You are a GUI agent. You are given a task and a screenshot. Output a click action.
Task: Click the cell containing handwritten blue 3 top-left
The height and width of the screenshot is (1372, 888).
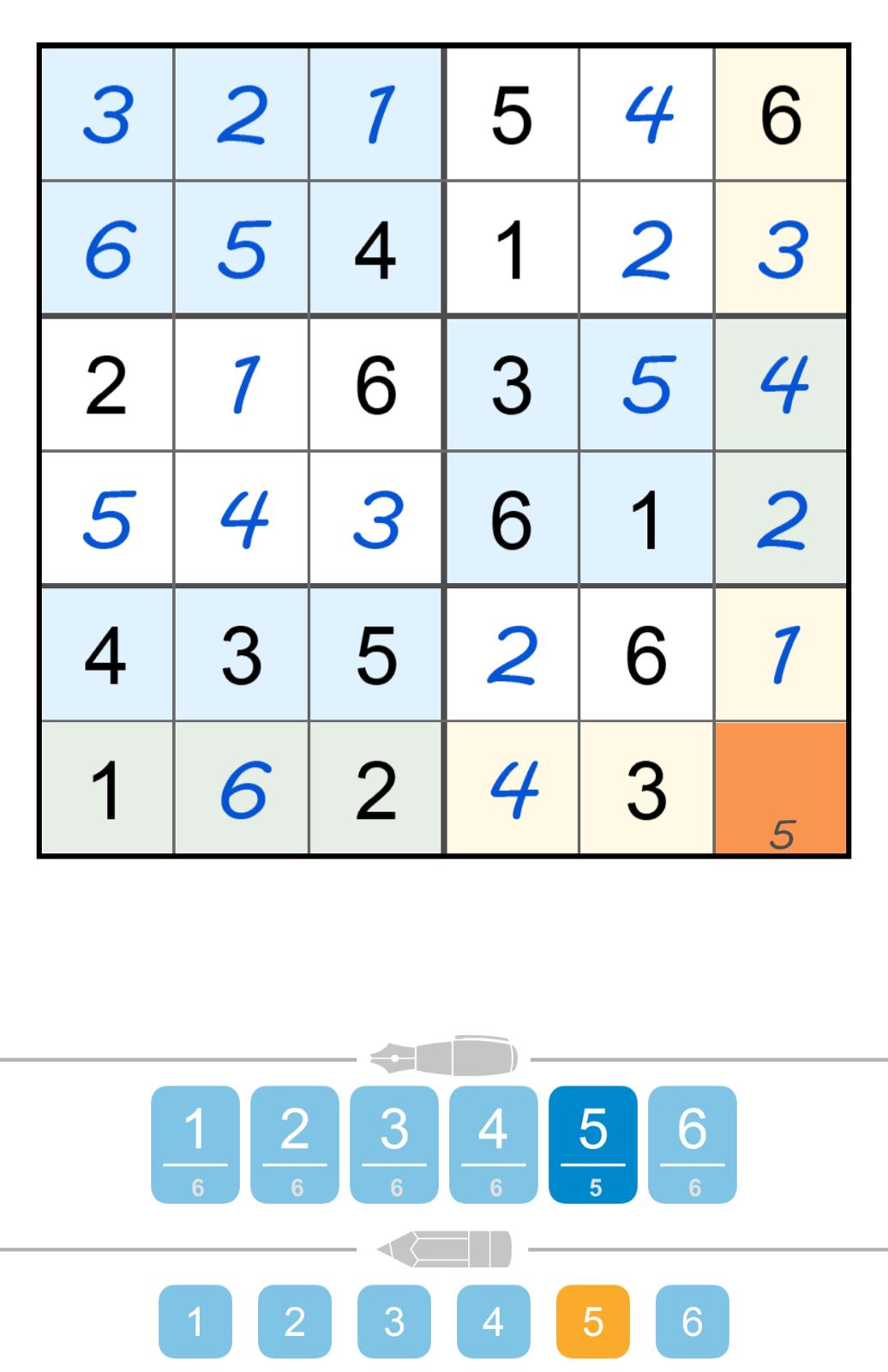[107, 114]
